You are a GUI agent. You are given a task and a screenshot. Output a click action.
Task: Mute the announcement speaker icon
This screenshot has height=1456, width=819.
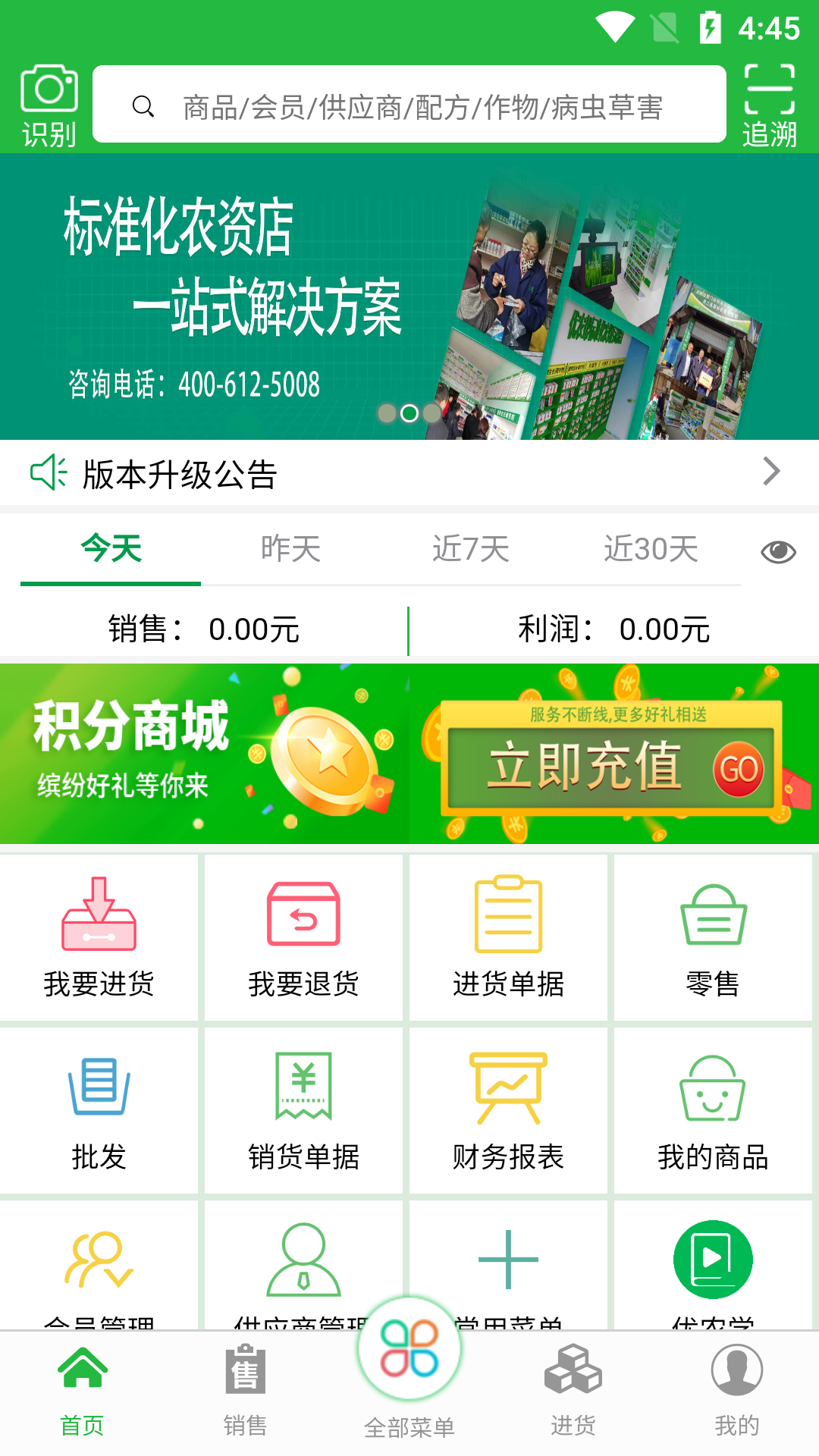[x=49, y=472]
